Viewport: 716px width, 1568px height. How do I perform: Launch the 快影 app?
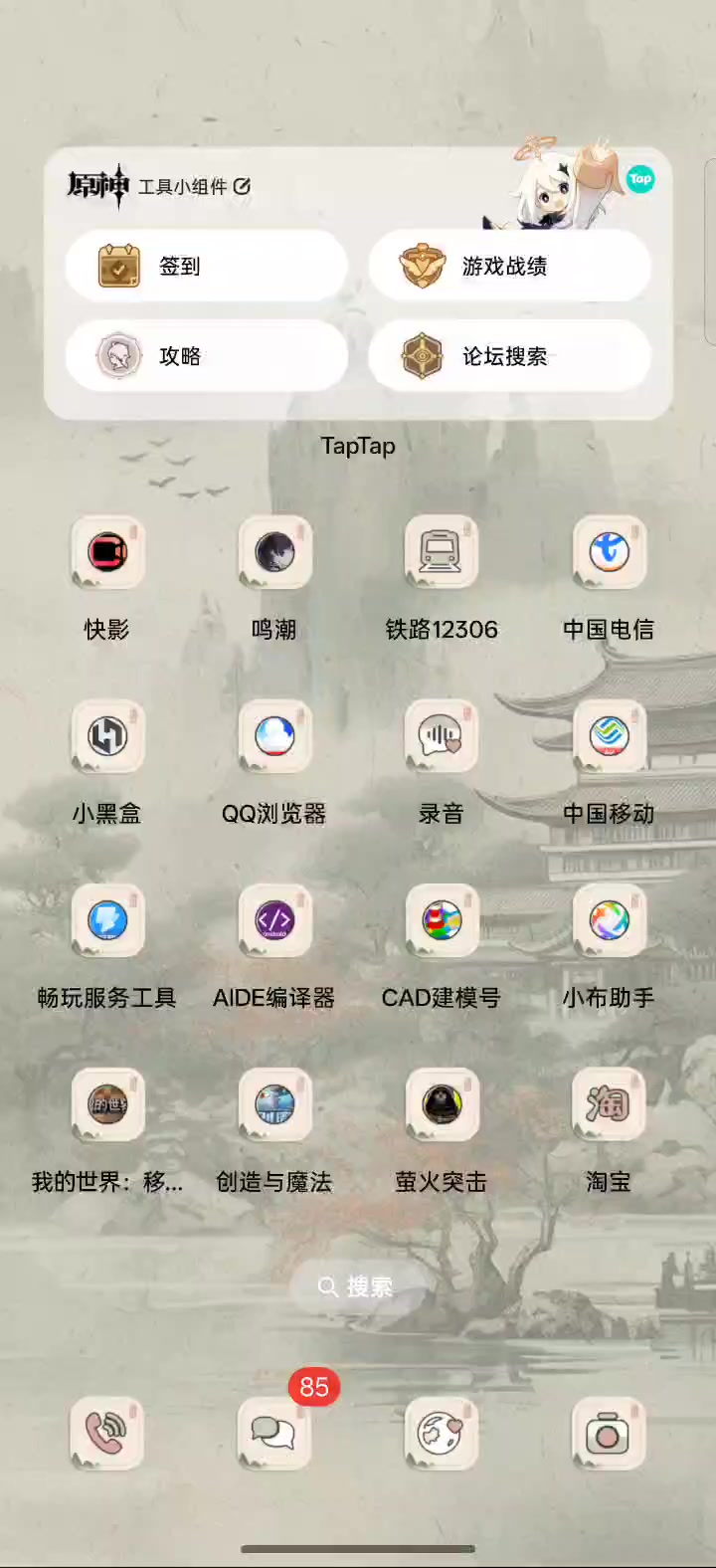[107, 553]
